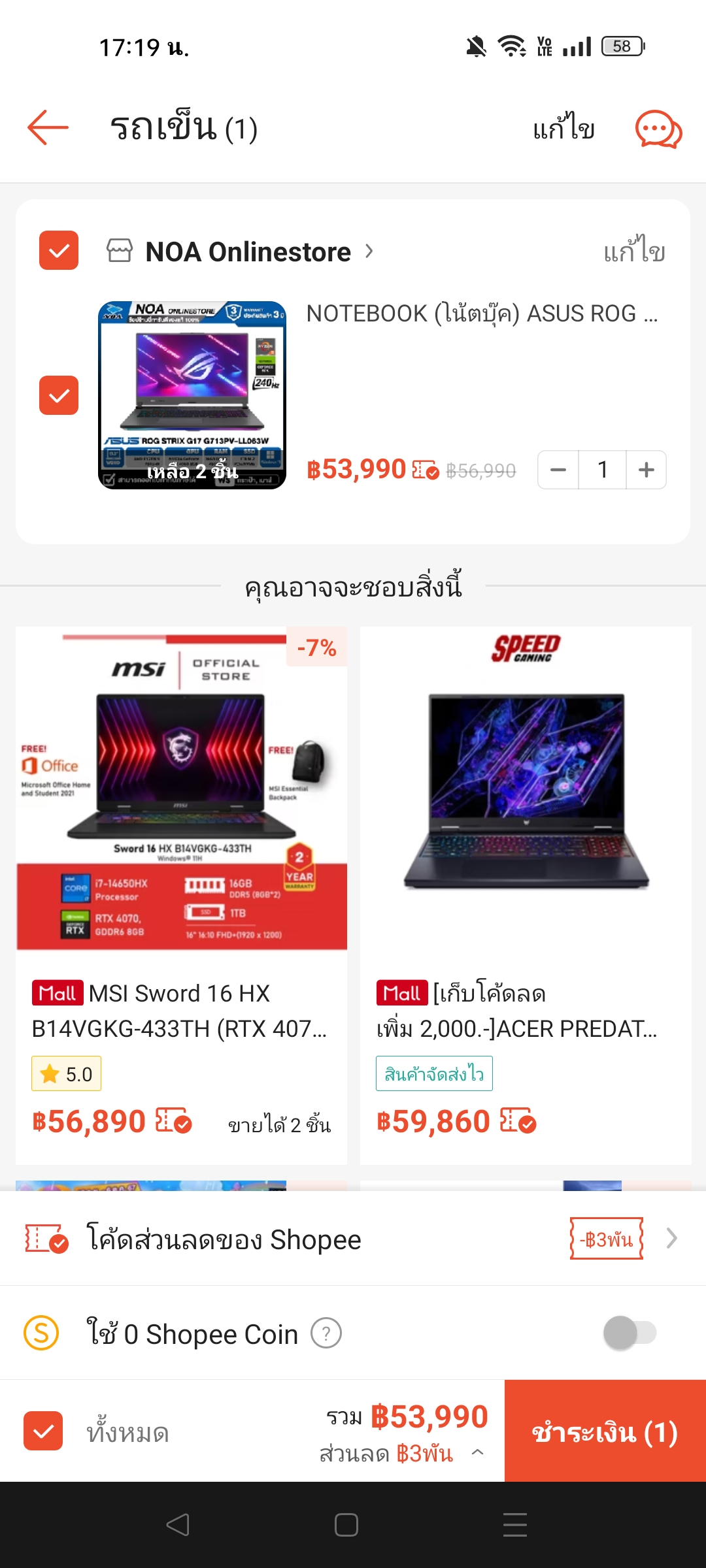Show Shopee Coin help info
The image size is (706, 1568).
pos(326,1333)
